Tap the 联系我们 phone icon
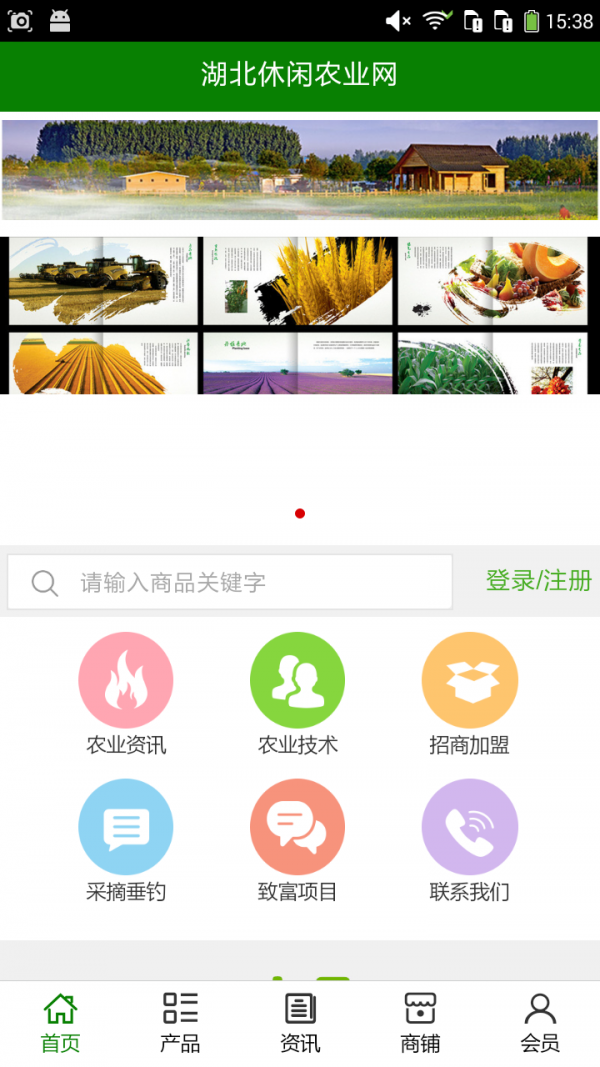The image size is (600, 1067). click(x=470, y=828)
